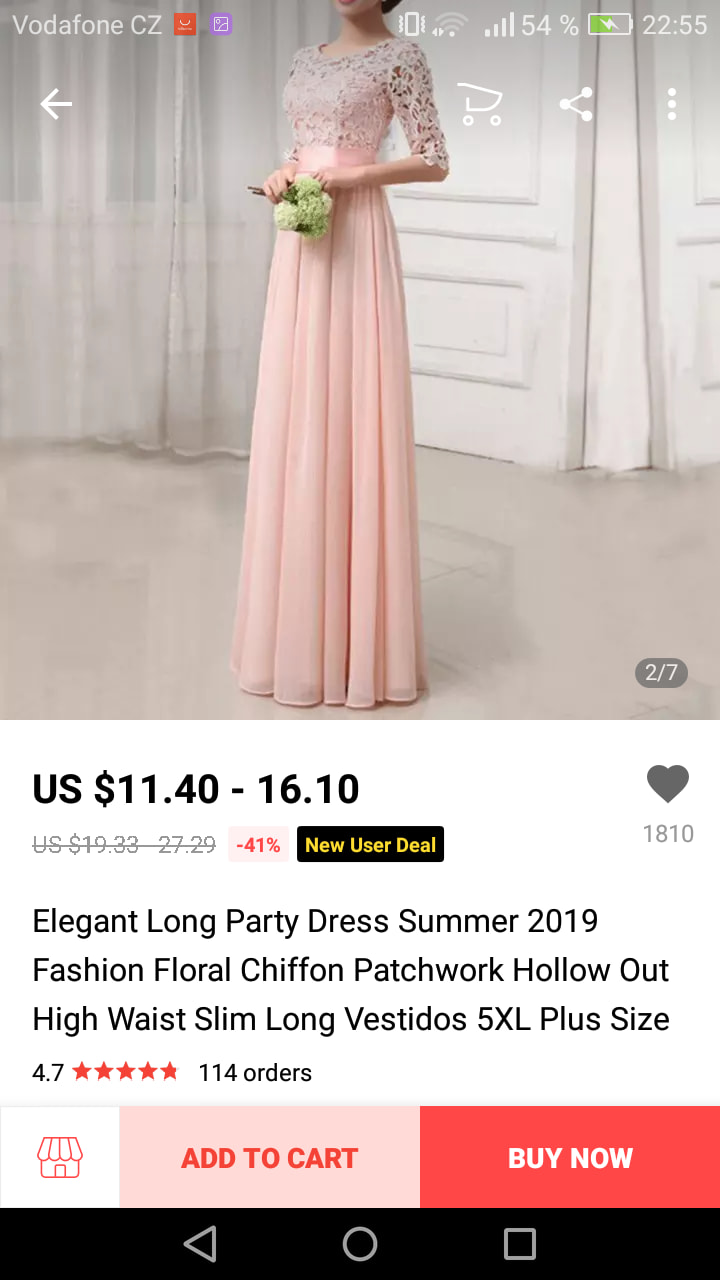Tap the system home button
Viewport: 720px width, 1280px height.
[360, 1244]
